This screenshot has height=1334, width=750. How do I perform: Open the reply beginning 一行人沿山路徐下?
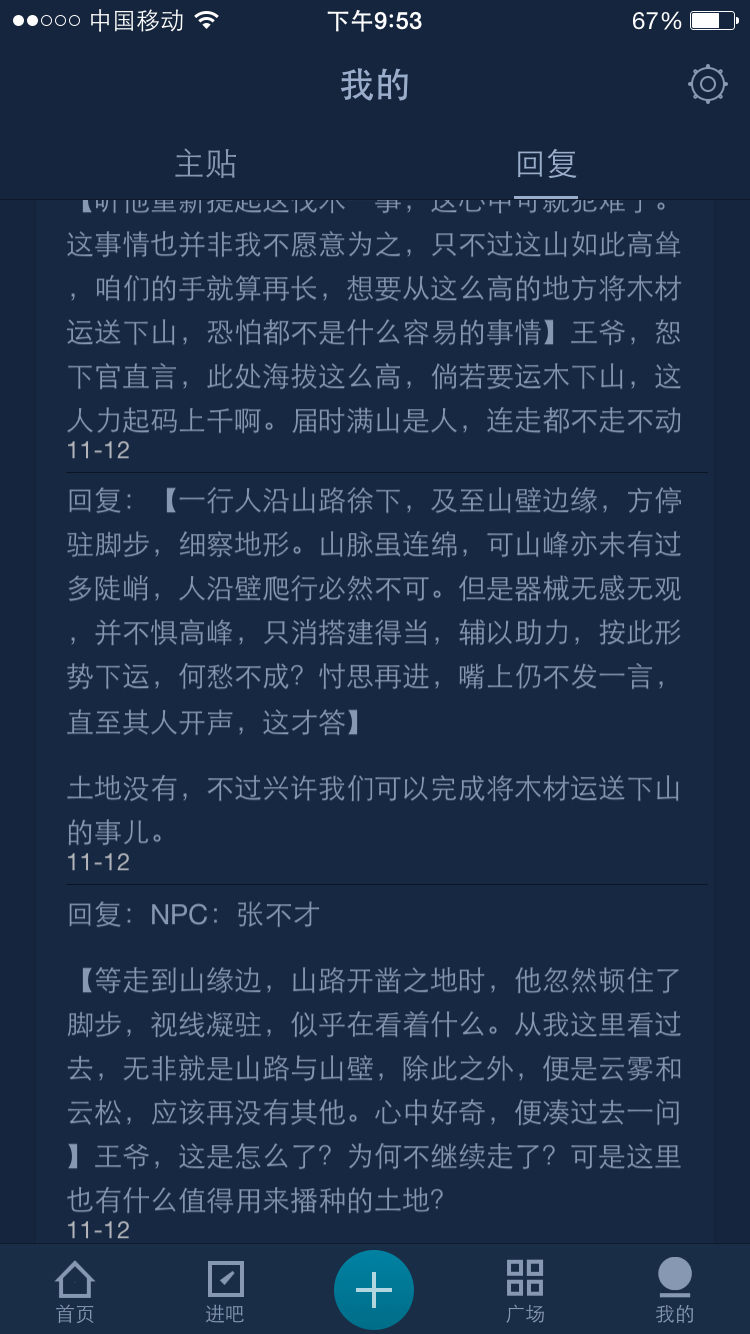[375, 678]
